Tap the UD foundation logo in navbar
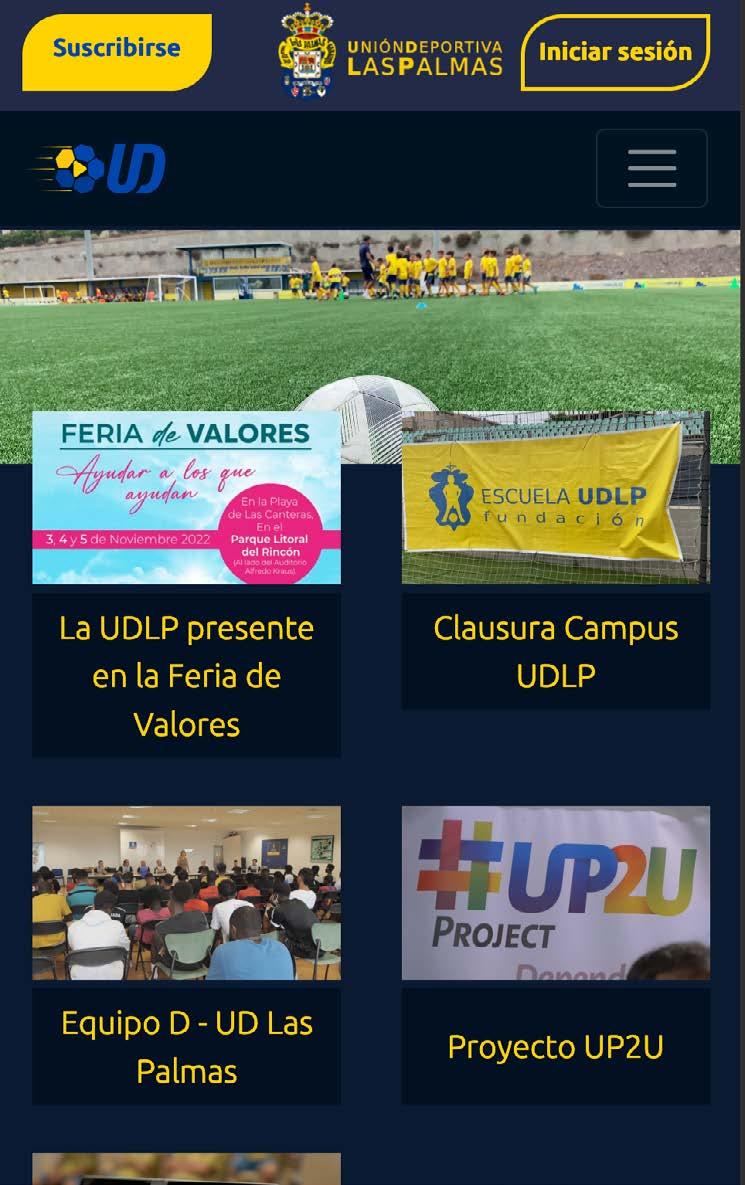This screenshot has height=1185, width=745. 100,168
